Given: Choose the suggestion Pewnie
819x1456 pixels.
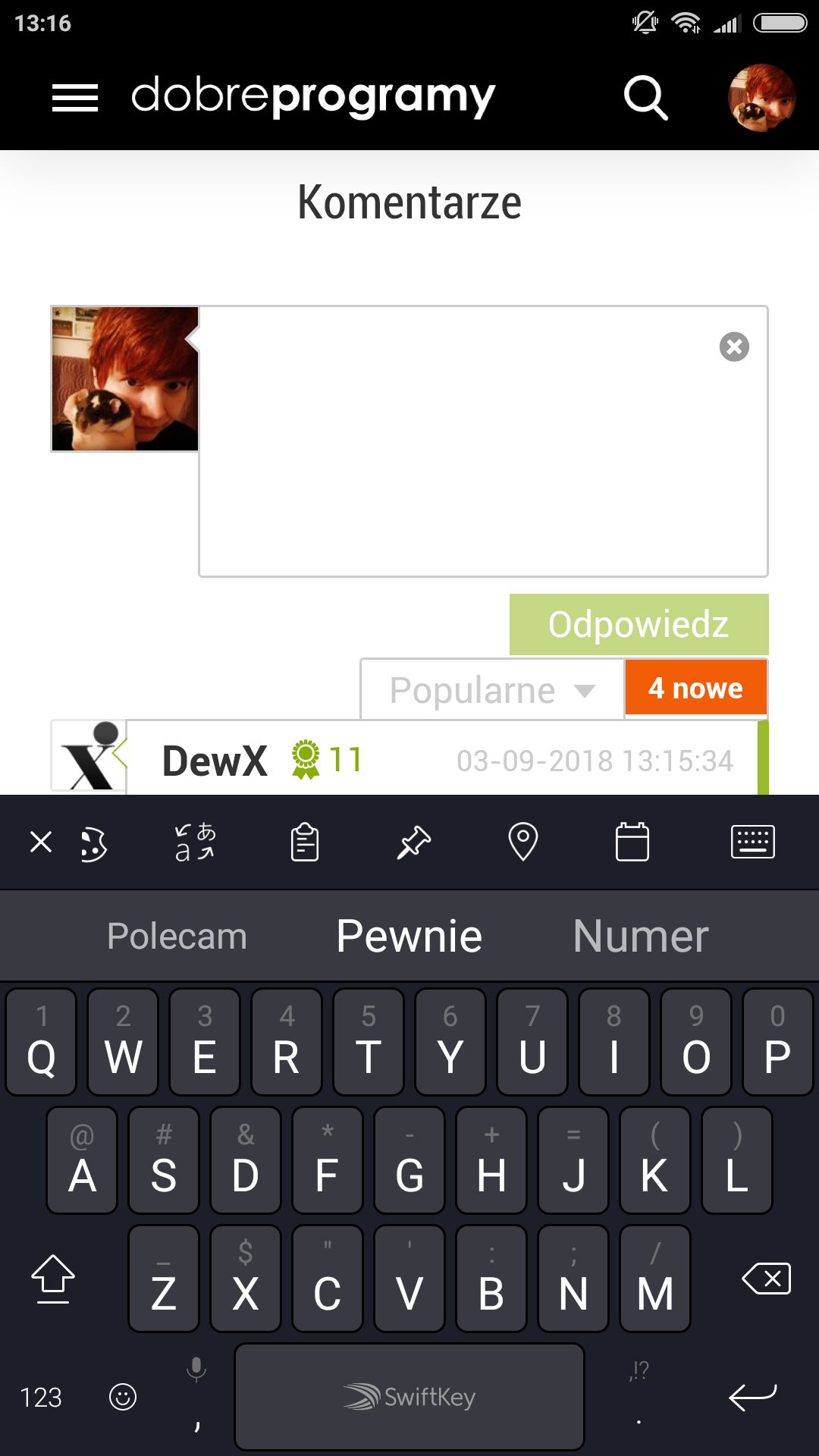Looking at the screenshot, I should 409,936.
